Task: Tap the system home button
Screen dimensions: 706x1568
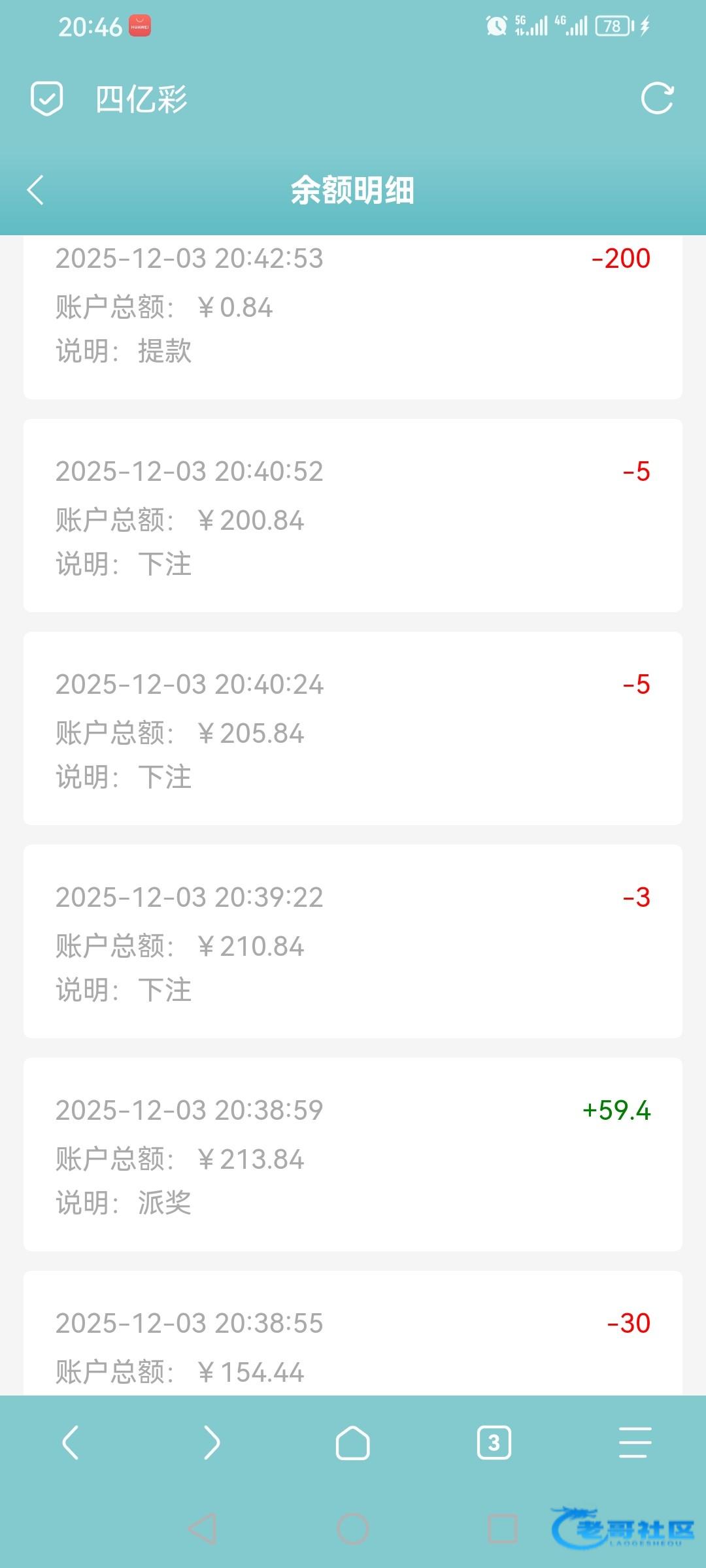Action: click(x=353, y=1529)
